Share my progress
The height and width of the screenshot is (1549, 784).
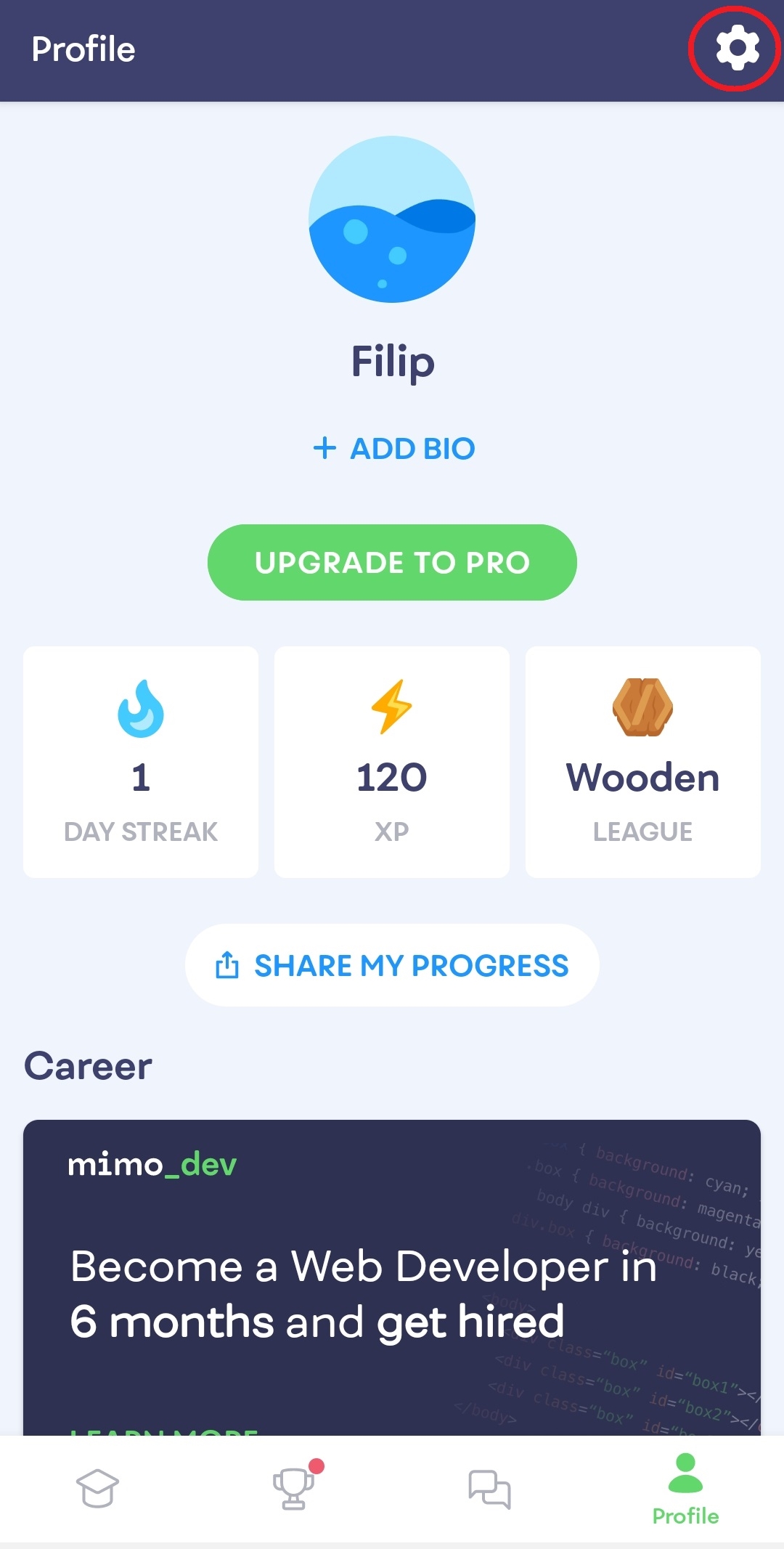(x=392, y=965)
